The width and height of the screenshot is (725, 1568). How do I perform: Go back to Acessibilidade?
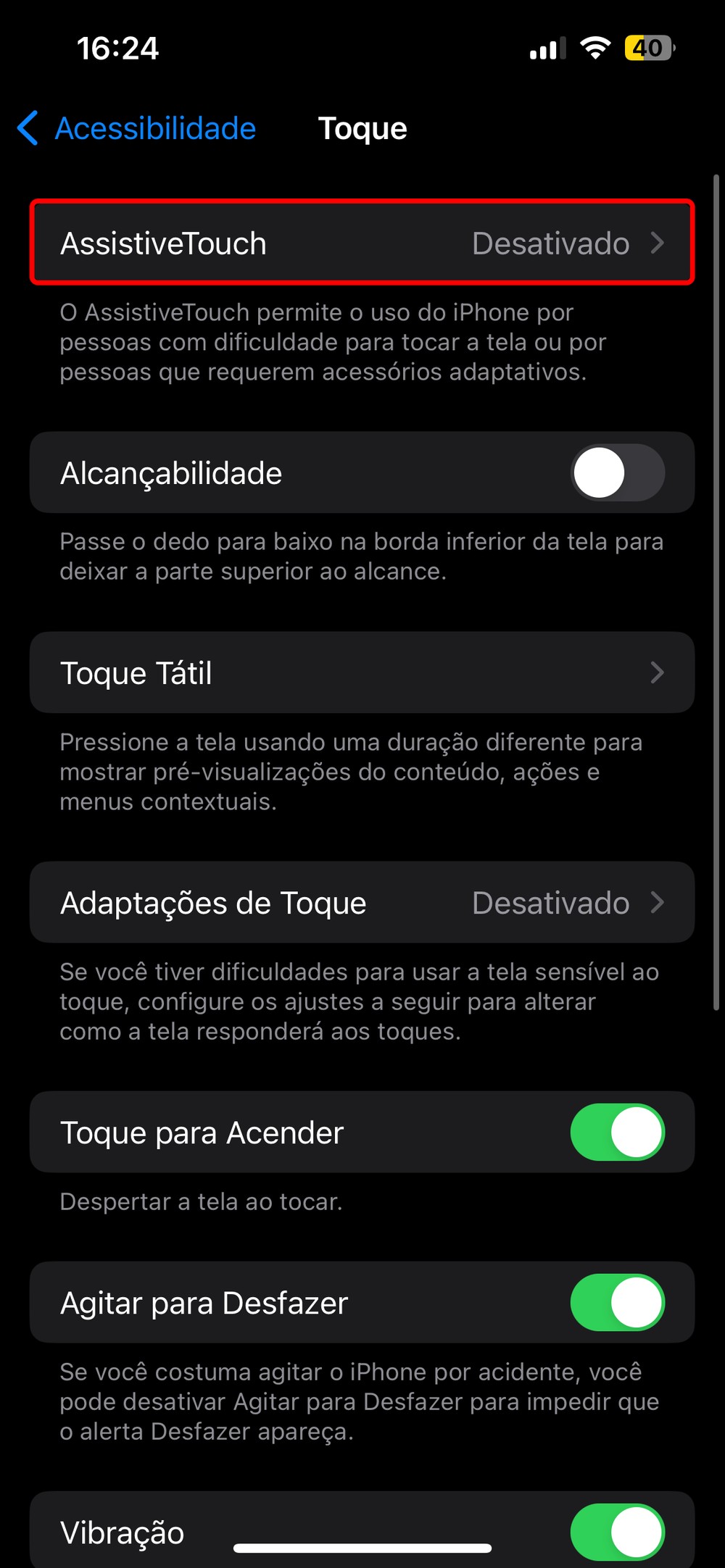point(138,129)
